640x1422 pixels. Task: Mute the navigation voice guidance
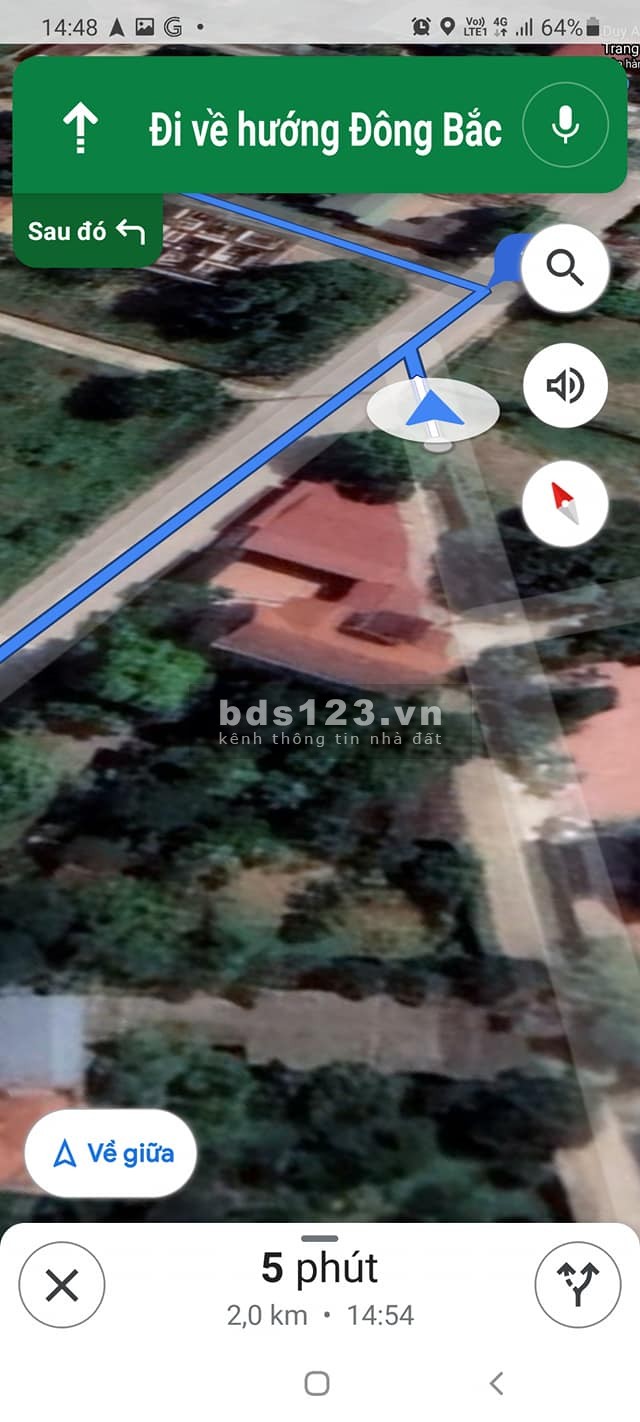565,385
